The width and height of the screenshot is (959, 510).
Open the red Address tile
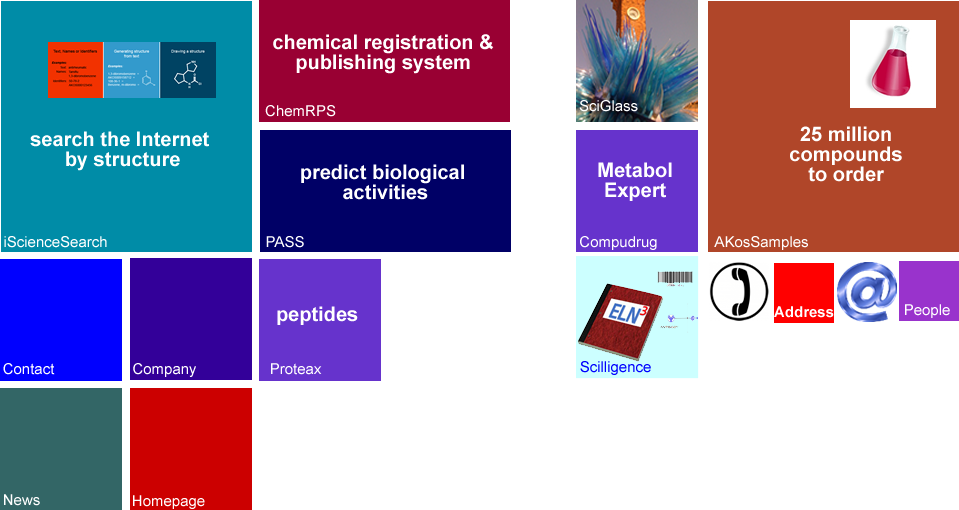[803, 293]
